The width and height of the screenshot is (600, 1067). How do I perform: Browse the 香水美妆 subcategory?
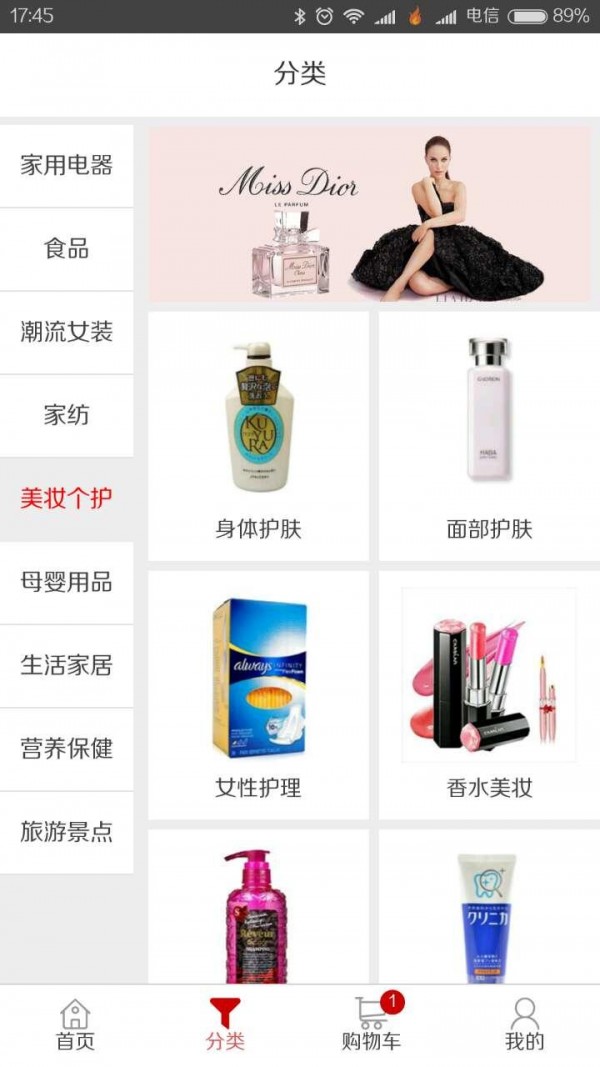pos(489,695)
